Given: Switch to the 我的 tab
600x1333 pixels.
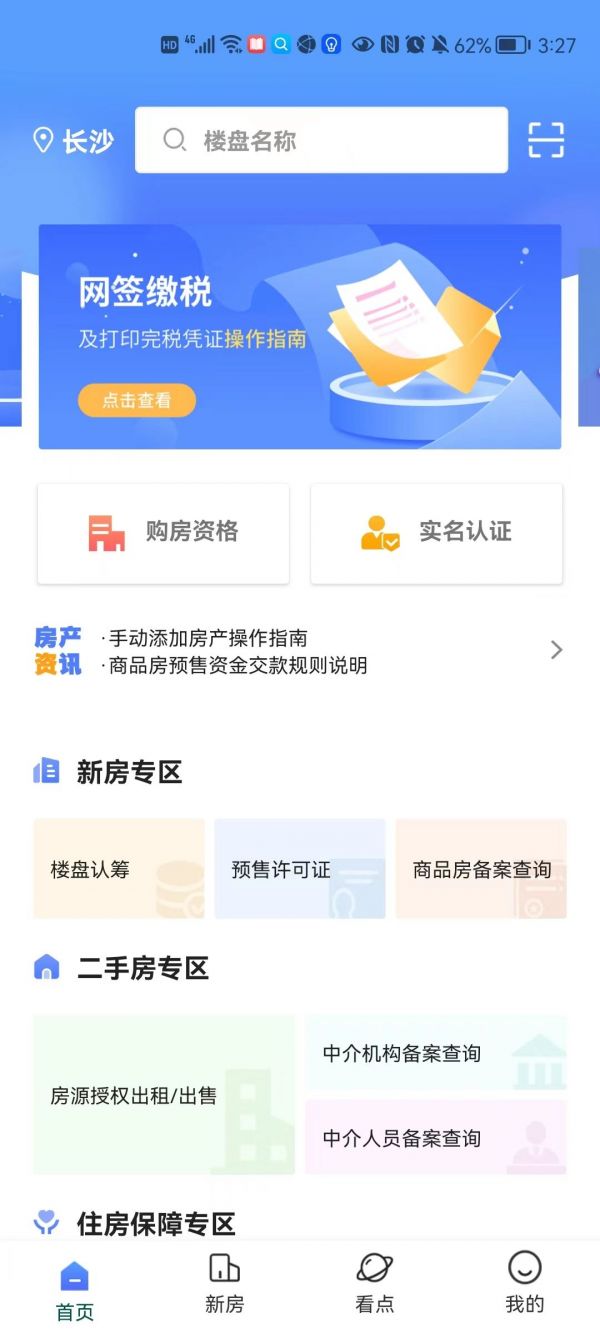Looking at the screenshot, I should point(524,1284).
